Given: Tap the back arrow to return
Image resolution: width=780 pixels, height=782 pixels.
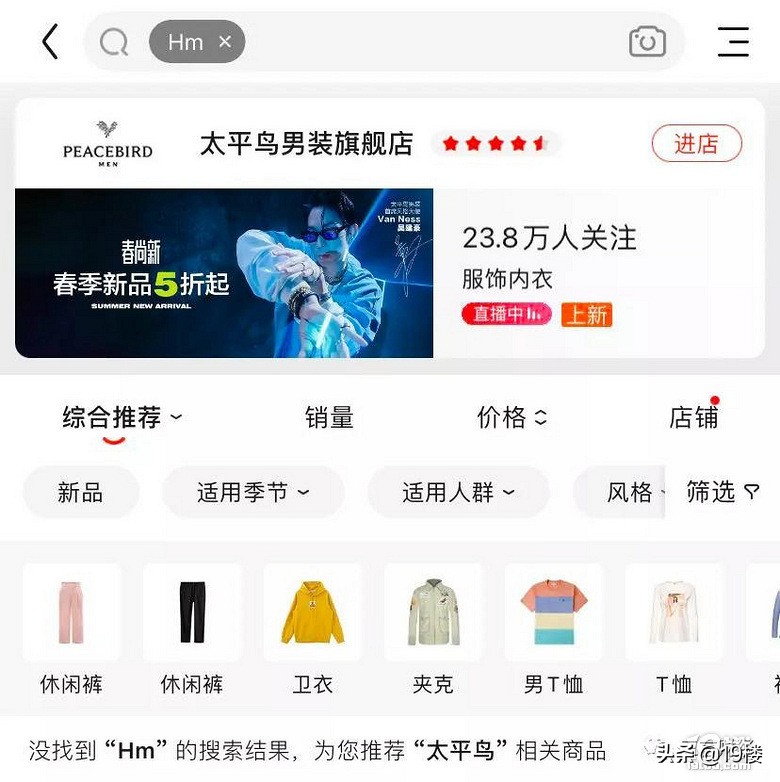Looking at the screenshot, I should 49,42.
